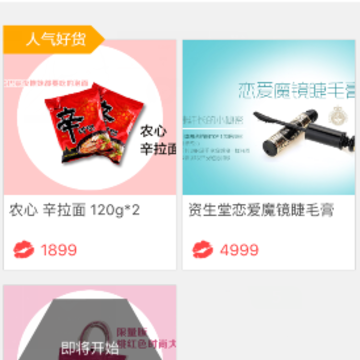Open the 即将开始 handbag product card
The image size is (360, 360).
tap(90, 322)
